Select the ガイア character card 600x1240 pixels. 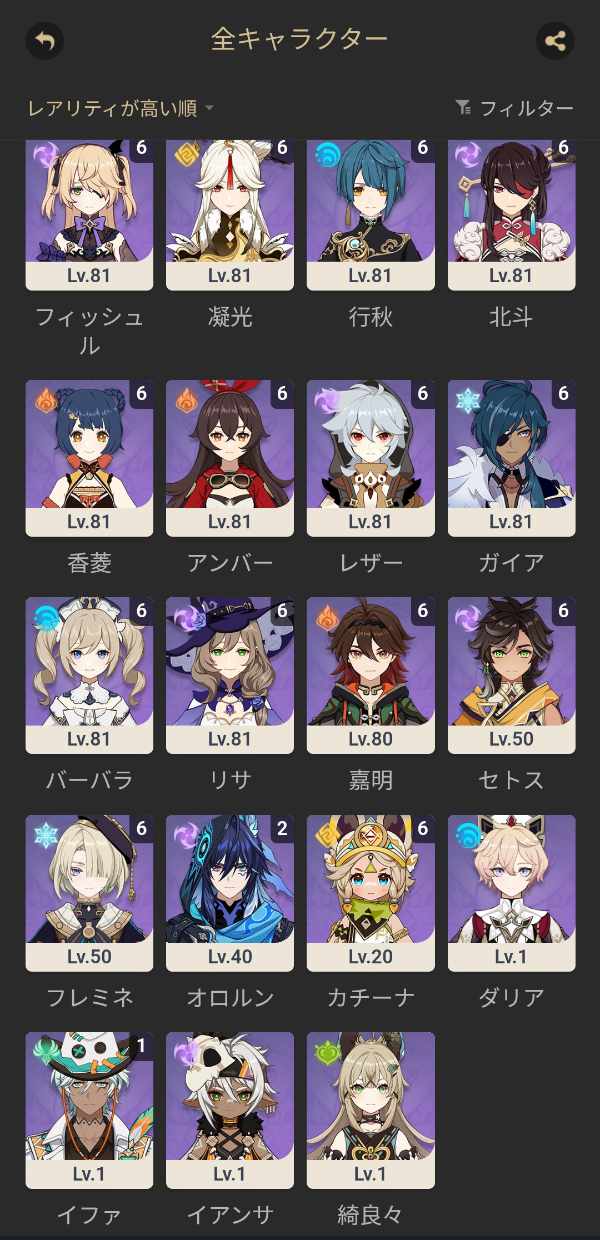pos(512,457)
